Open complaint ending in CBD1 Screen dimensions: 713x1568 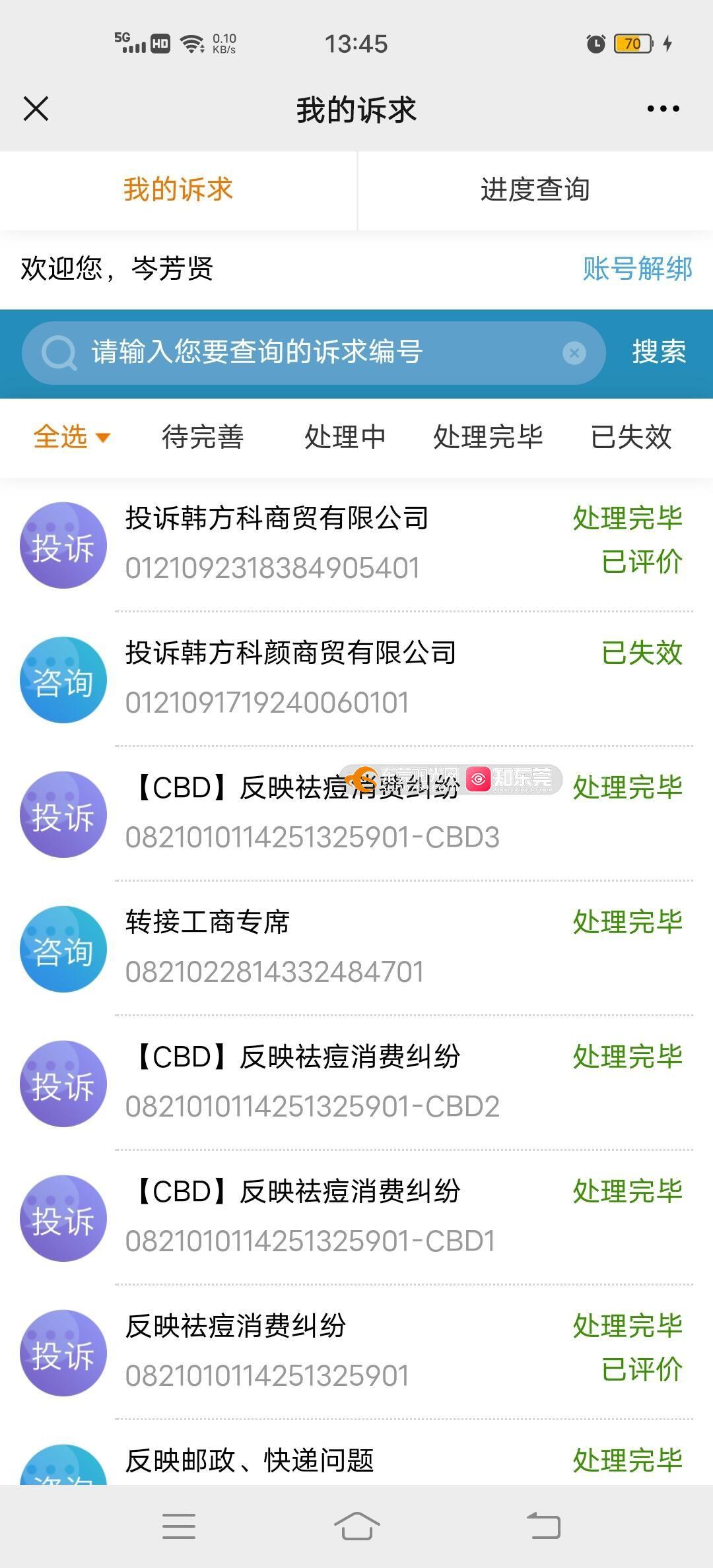(356, 1217)
